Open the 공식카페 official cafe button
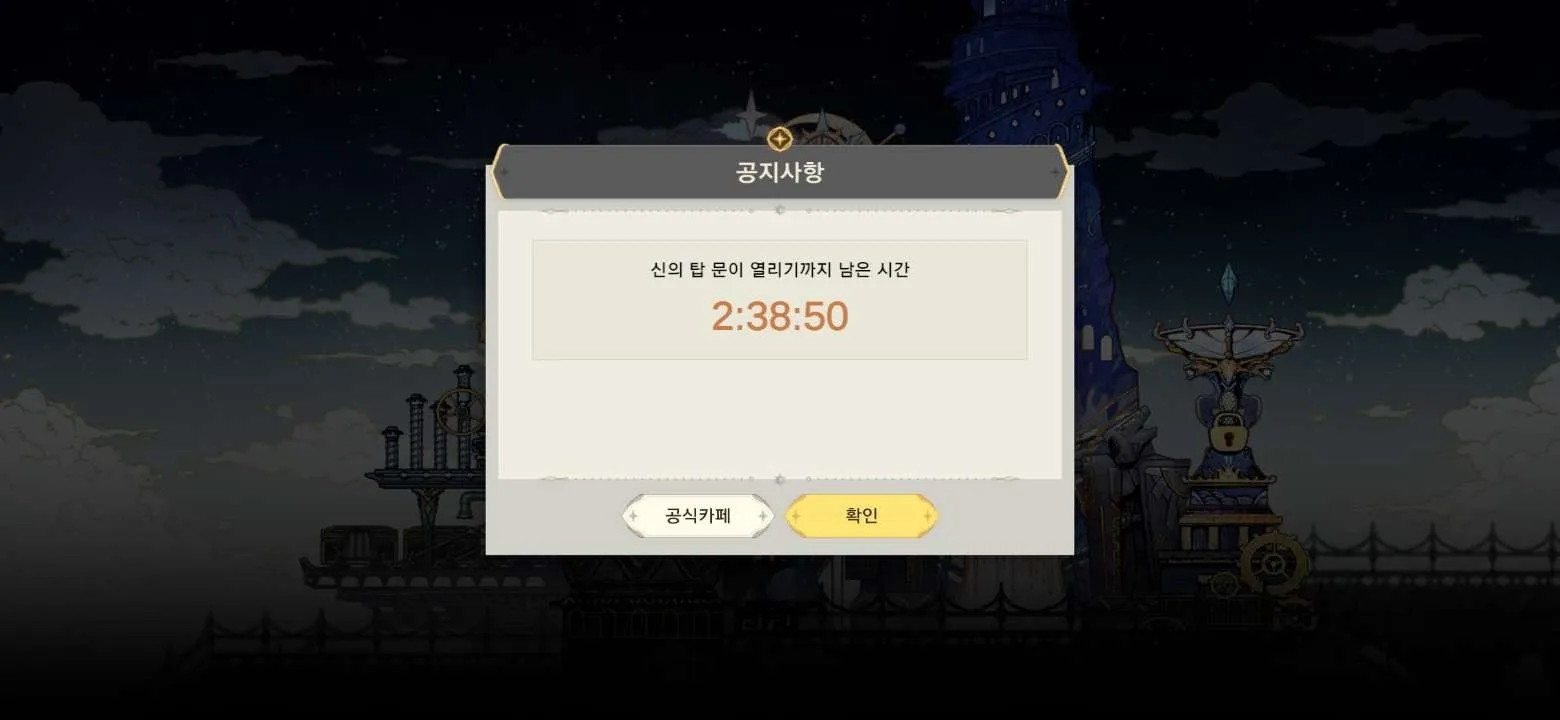The height and width of the screenshot is (720, 1560). tap(698, 516)
